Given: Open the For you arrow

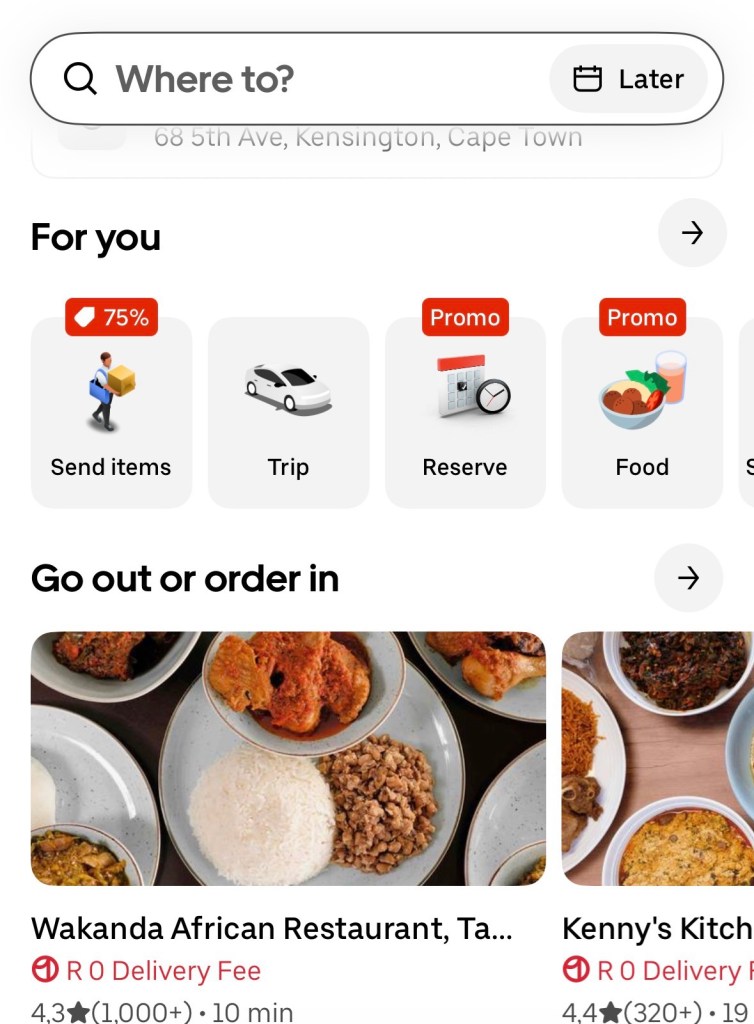Looking at the screenshot, I should point(692,233).
